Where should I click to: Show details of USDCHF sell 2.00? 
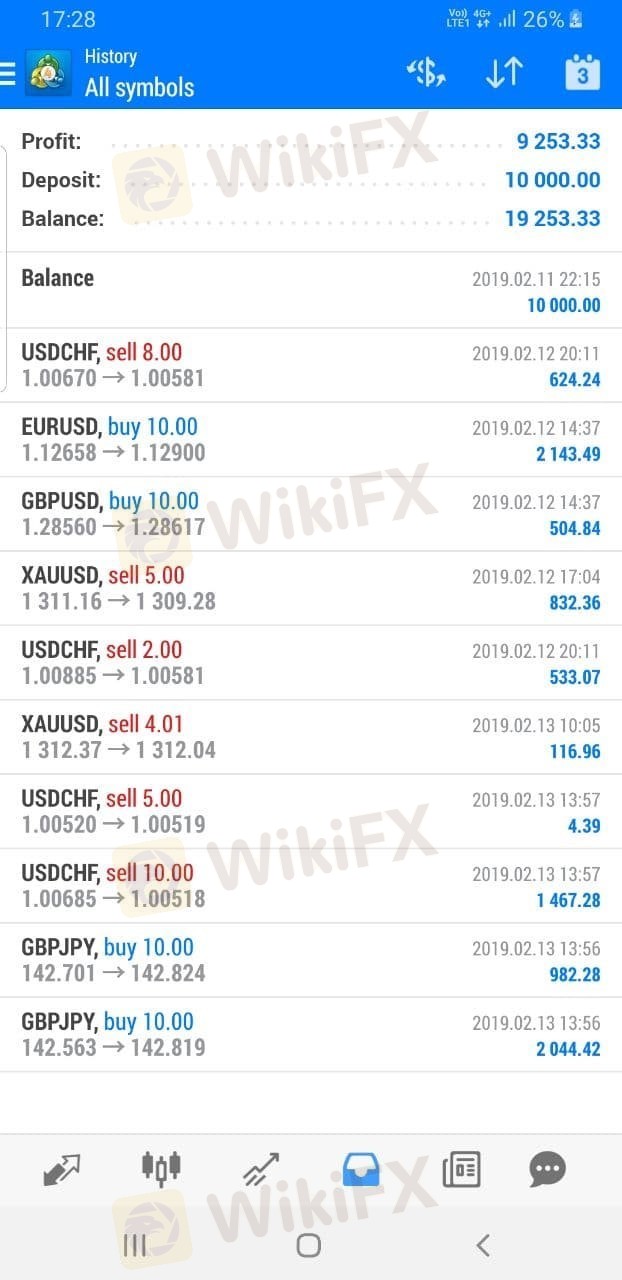click(x=311, y=662)
